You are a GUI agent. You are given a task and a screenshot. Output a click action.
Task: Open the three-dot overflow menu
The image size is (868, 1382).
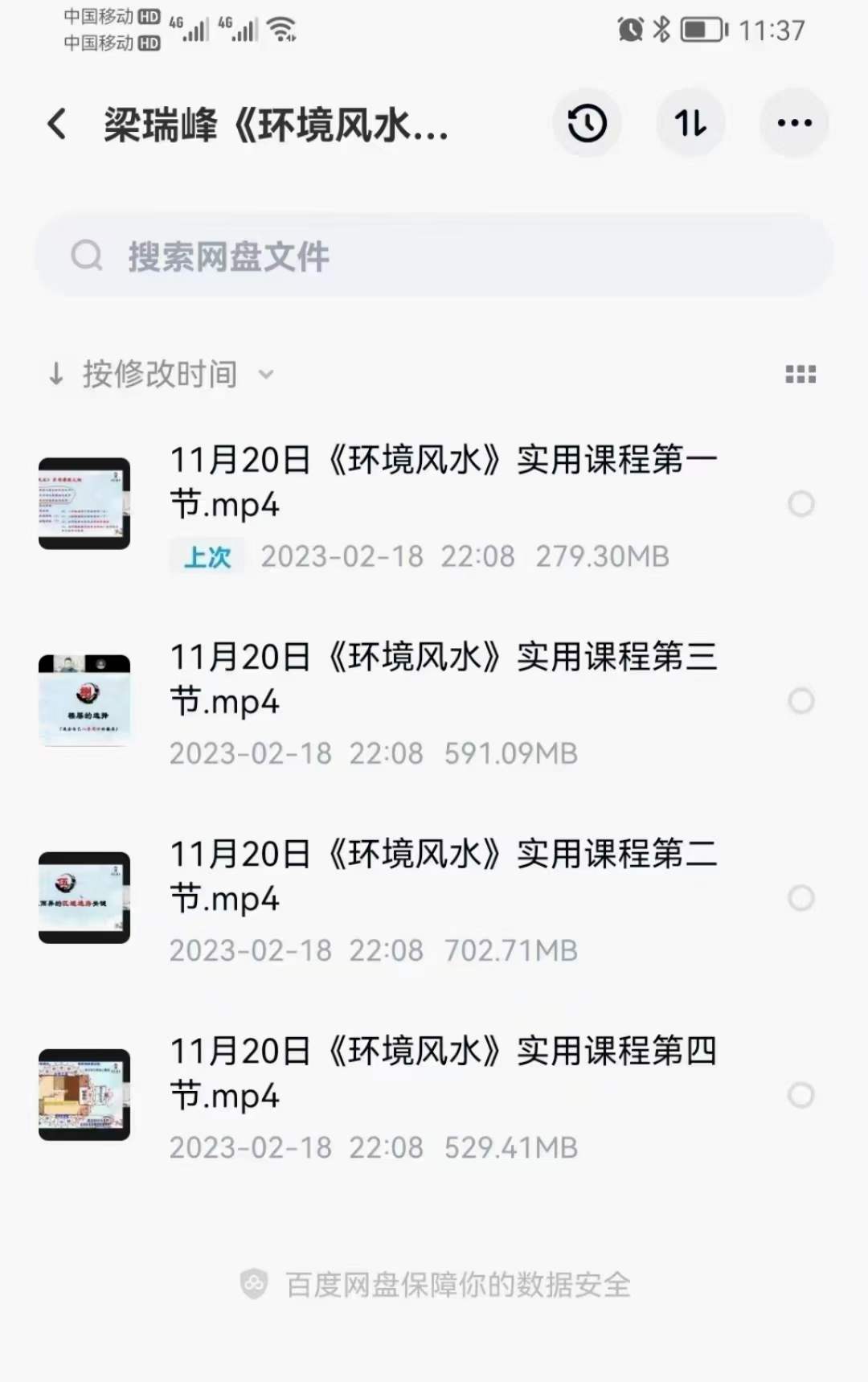pos(794,124)
